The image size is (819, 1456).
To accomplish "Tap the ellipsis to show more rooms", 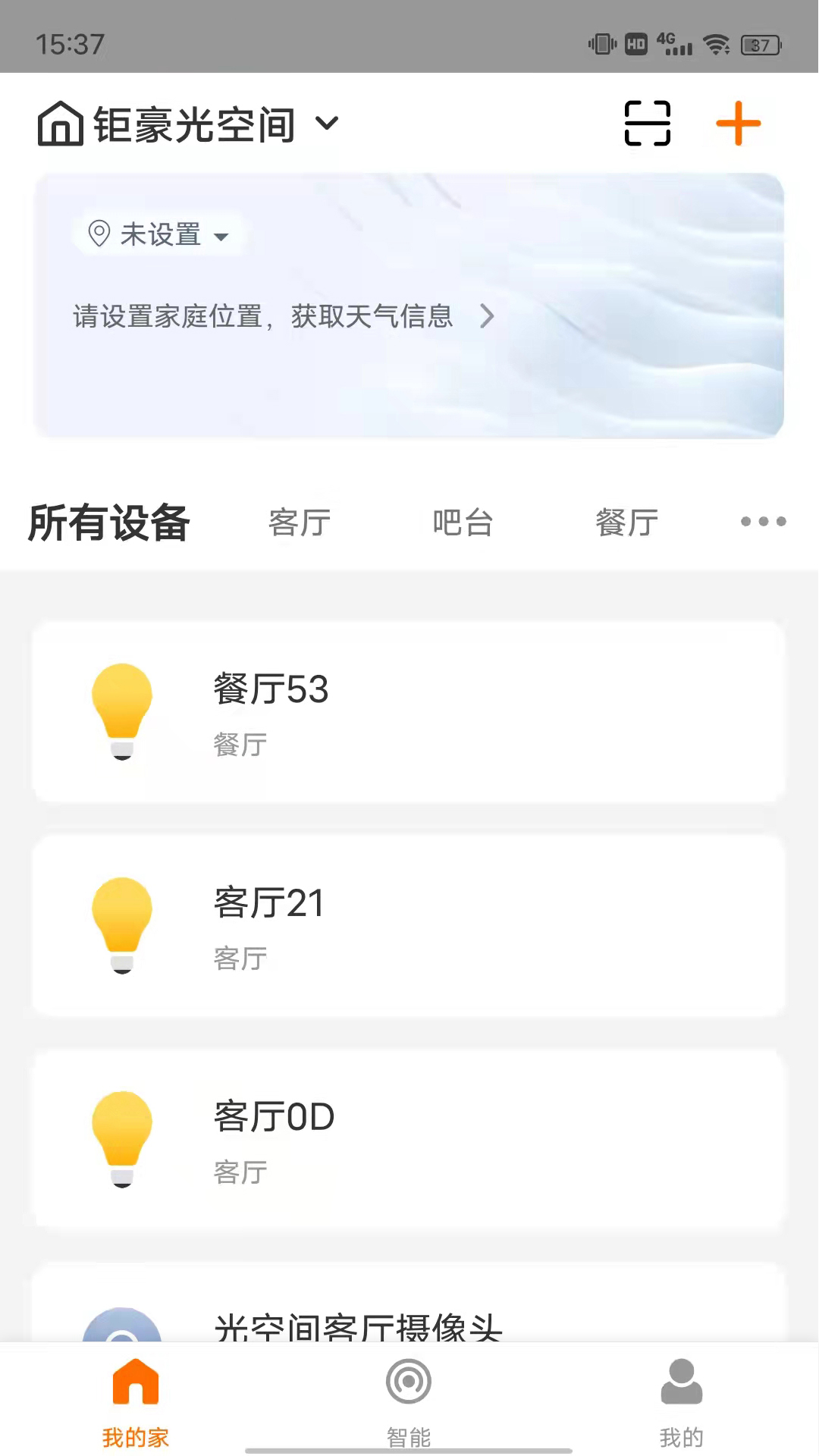I will pos(761,521).
